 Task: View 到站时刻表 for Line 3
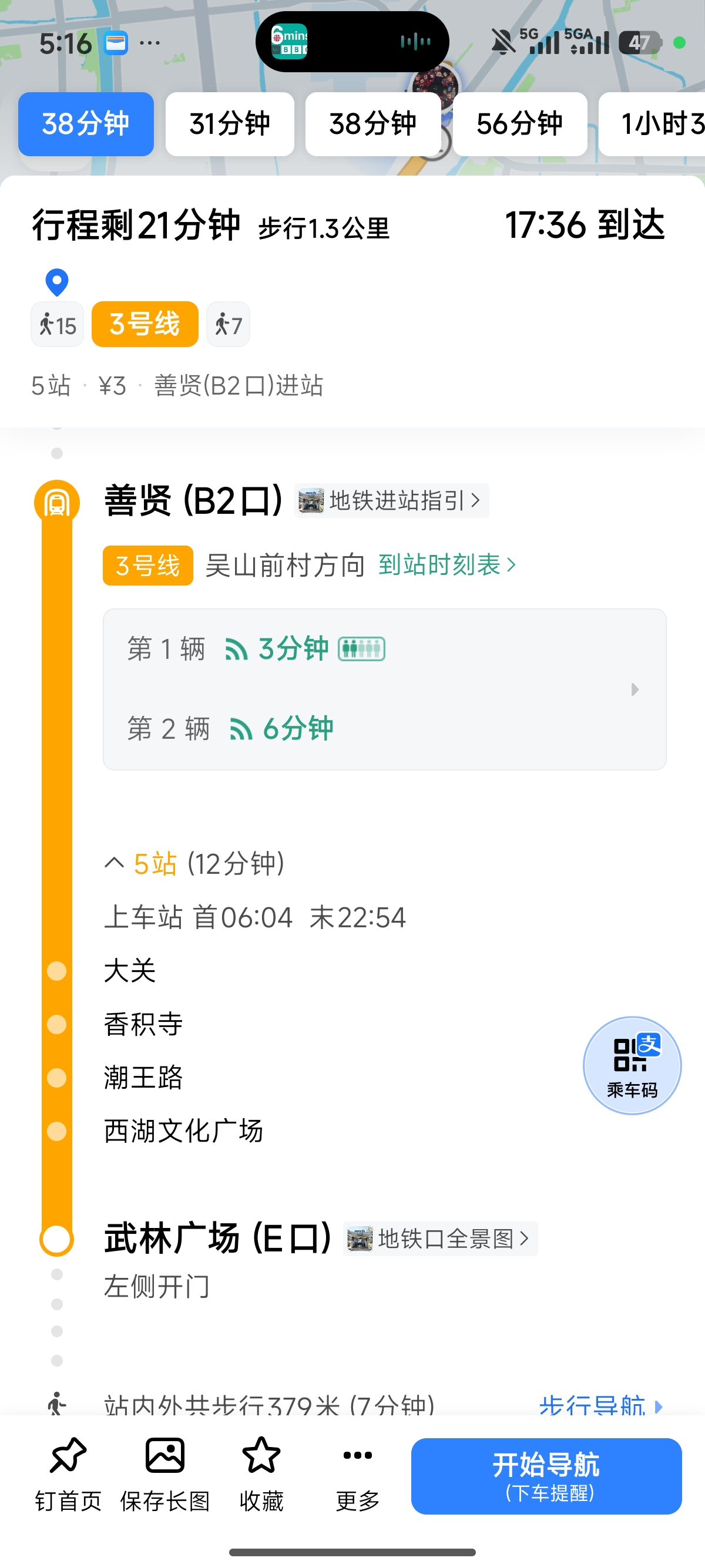[x=448, y=565]
